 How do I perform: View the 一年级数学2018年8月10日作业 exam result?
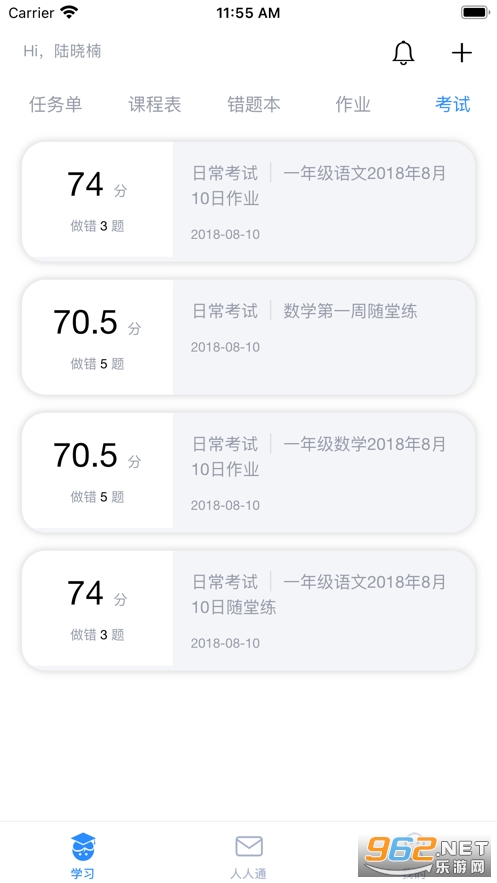tap(248, 472)
